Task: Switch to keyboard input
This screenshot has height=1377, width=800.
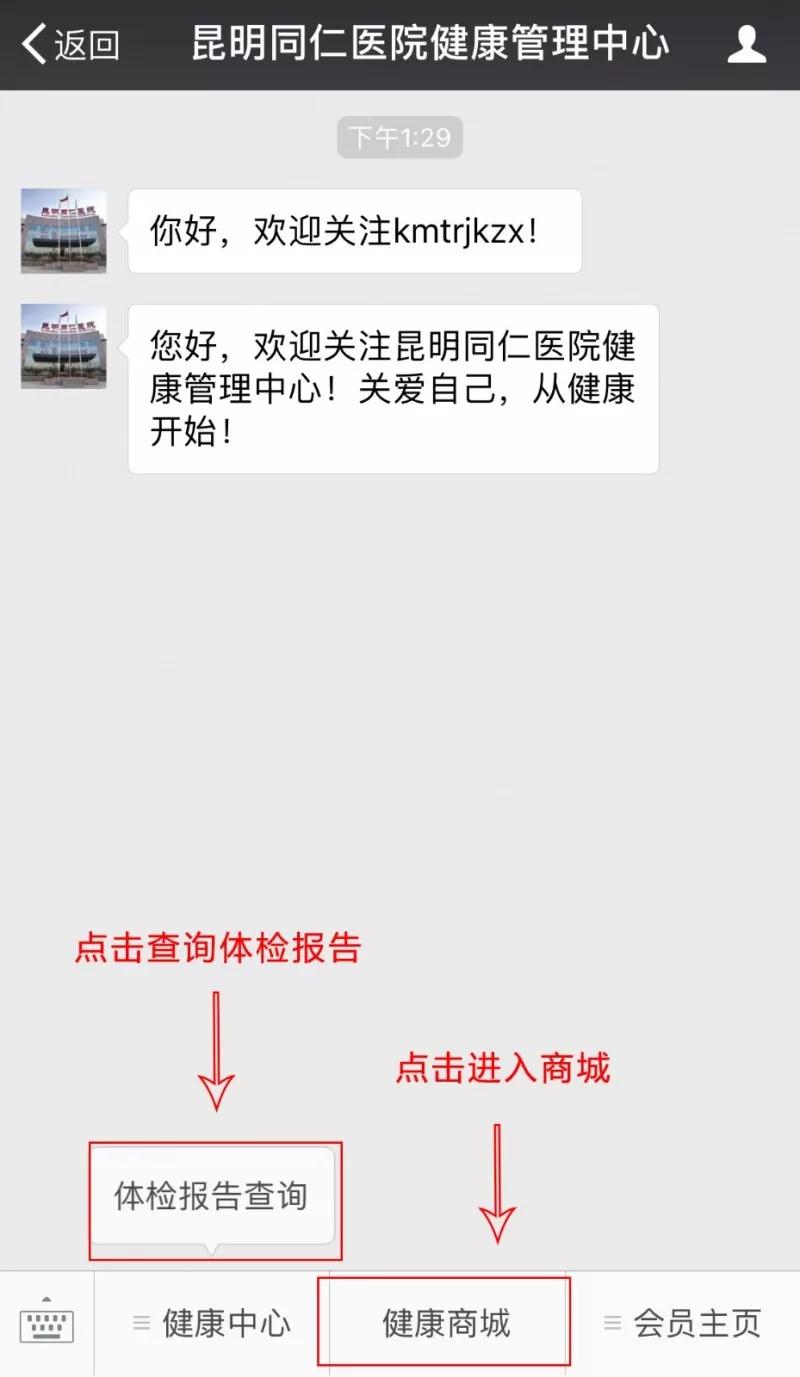Action: click(x=47, y=1323)
